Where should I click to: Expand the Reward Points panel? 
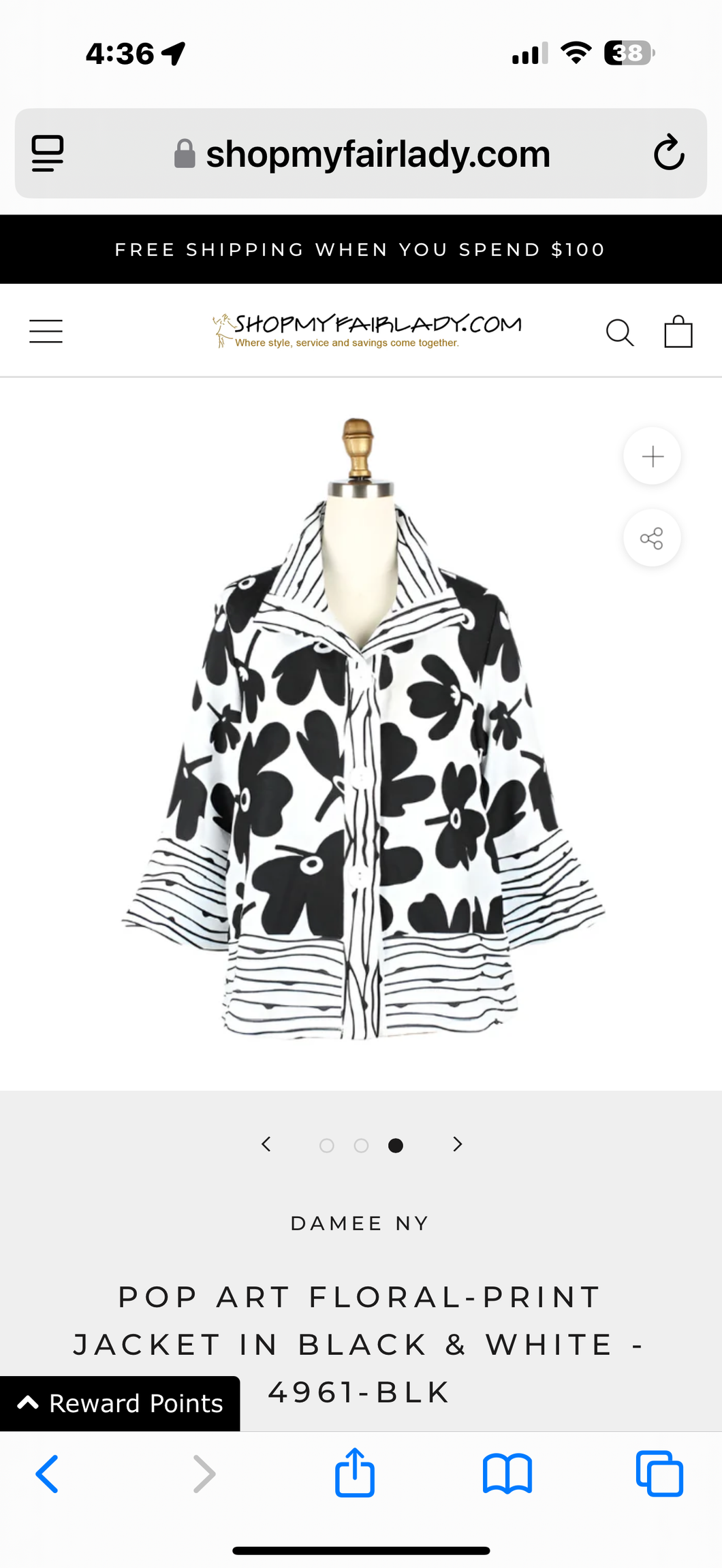tap(121, 1403)
